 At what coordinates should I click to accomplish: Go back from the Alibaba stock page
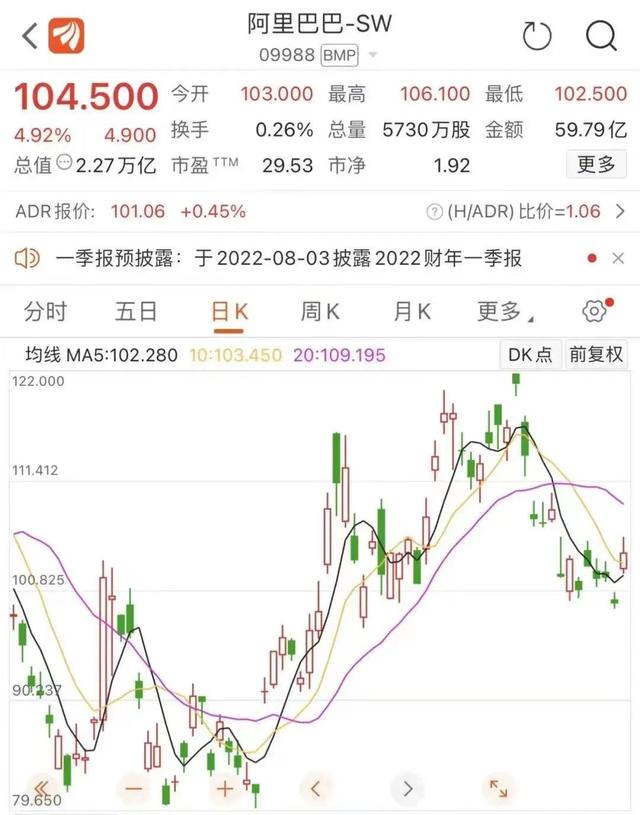pos(30,37)
